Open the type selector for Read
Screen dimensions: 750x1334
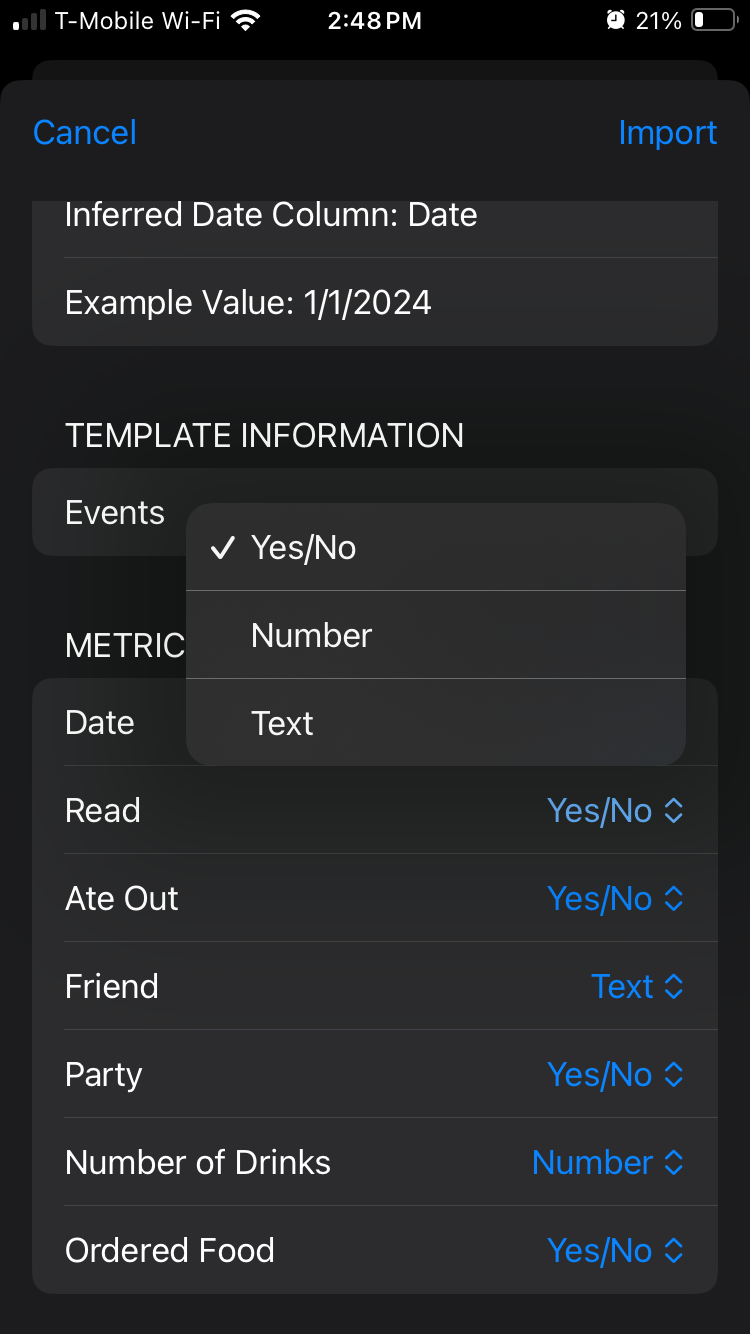click(615, 810)
